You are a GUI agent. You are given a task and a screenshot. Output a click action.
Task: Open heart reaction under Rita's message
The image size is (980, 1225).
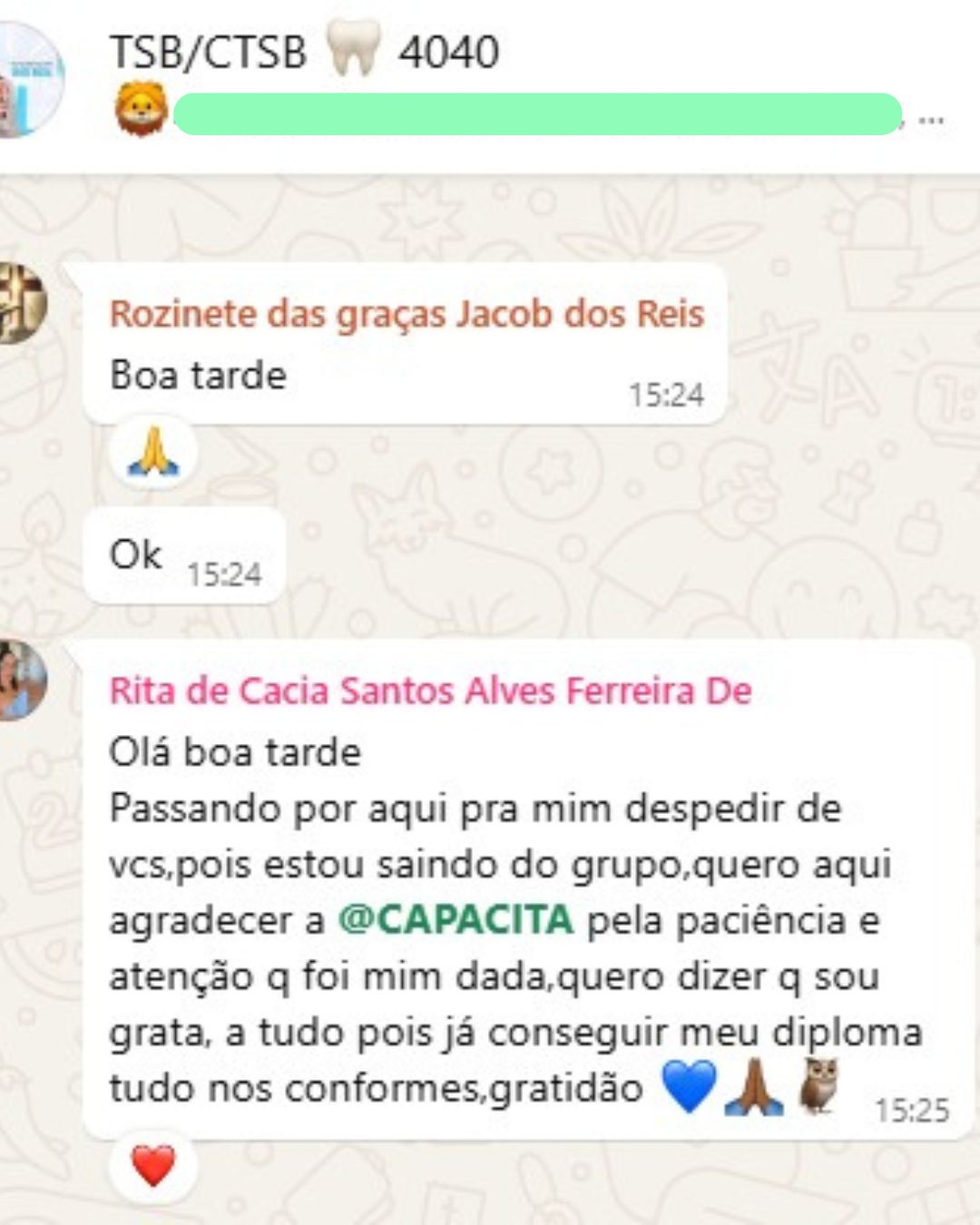[153, 1166]
